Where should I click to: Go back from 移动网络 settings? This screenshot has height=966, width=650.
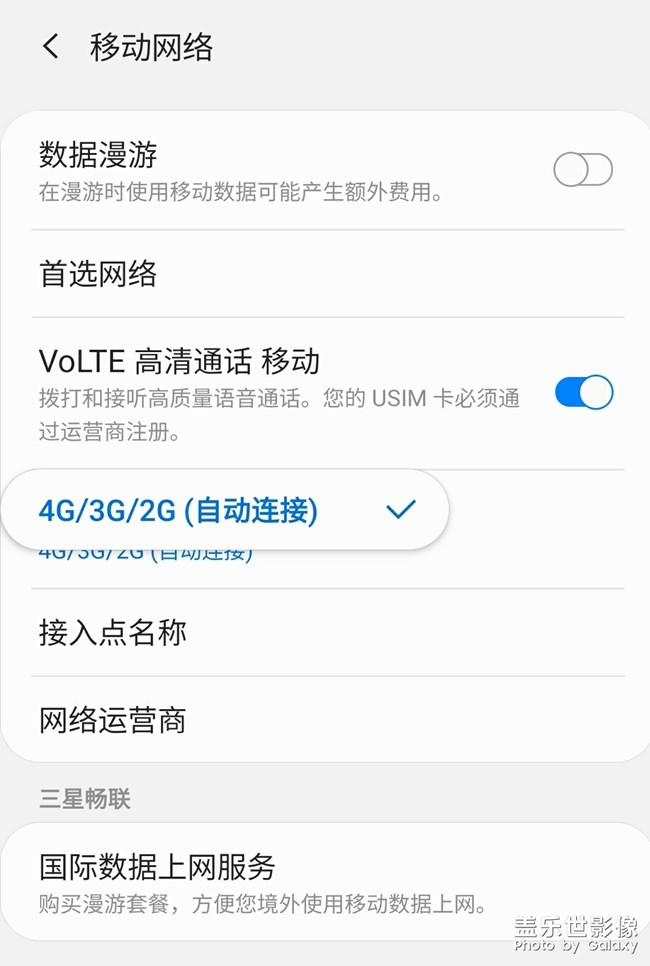pos(50,47)
